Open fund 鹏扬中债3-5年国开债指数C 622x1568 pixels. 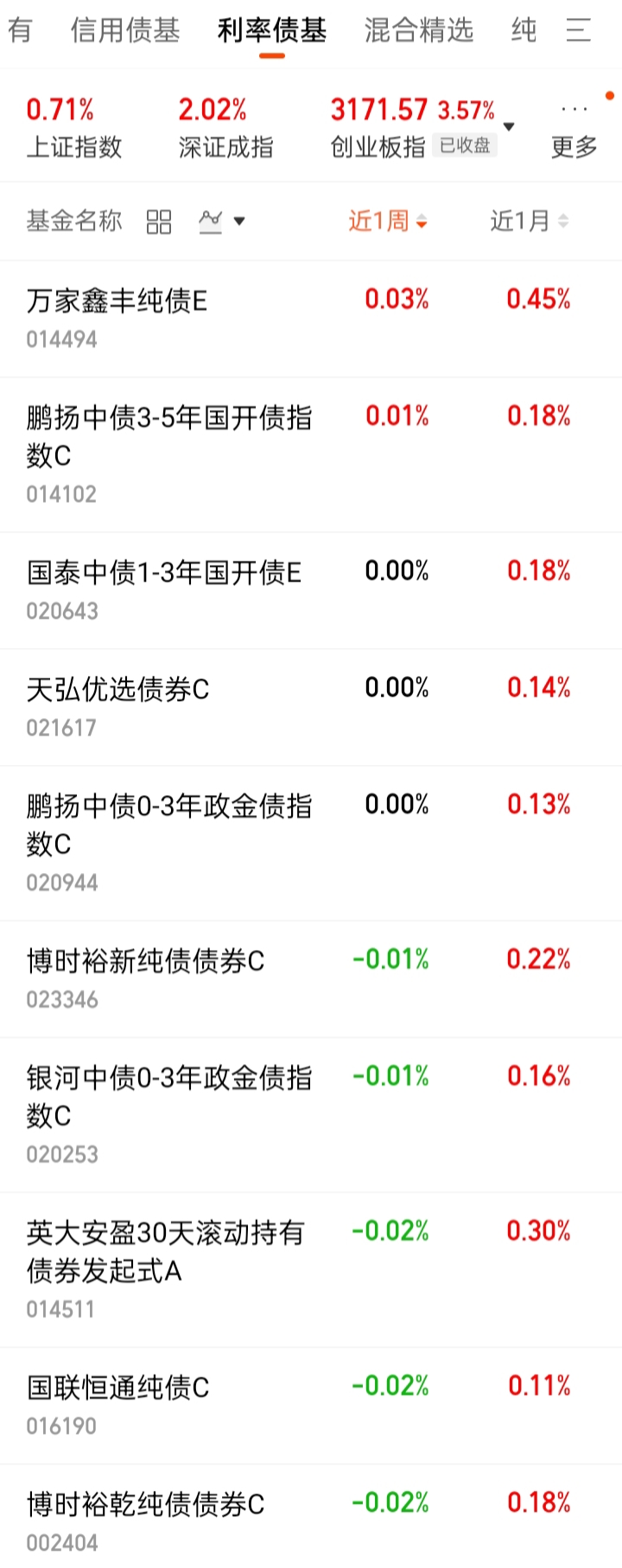(168, 437)
